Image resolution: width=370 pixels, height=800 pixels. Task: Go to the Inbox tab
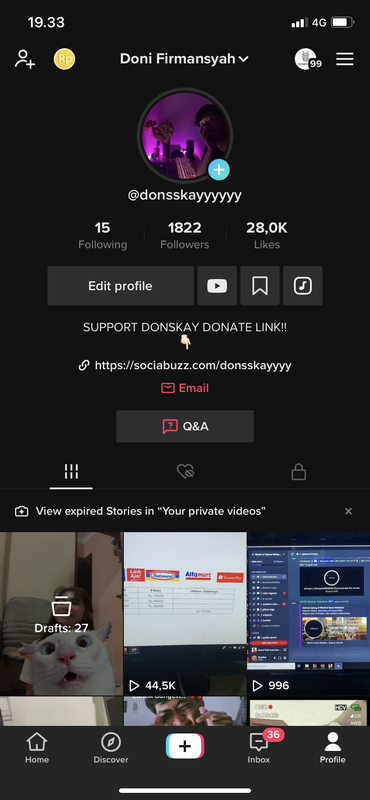pyautogui.click(x=259, y=746)
